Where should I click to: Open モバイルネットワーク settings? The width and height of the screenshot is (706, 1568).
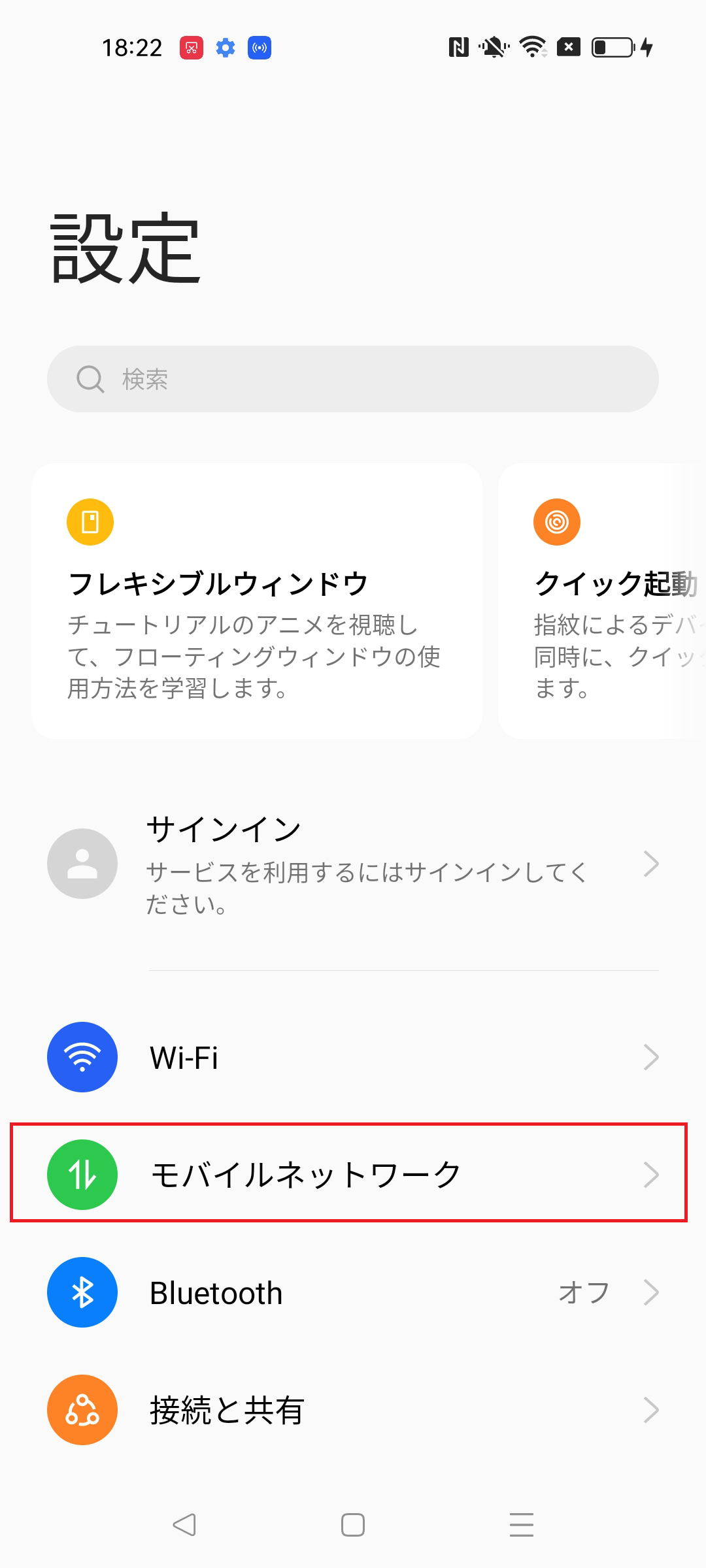[353, 1174]
